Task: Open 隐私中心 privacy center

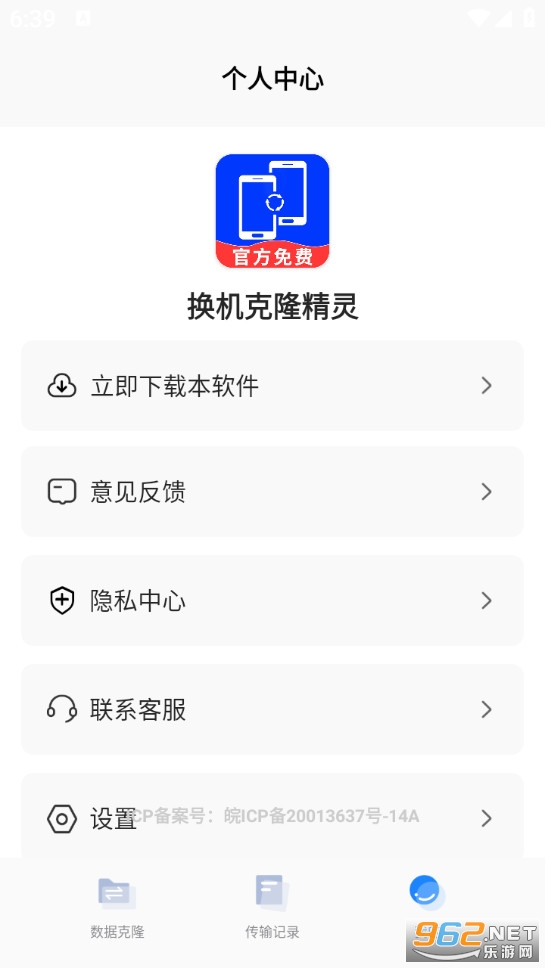Action: [272, 601]
